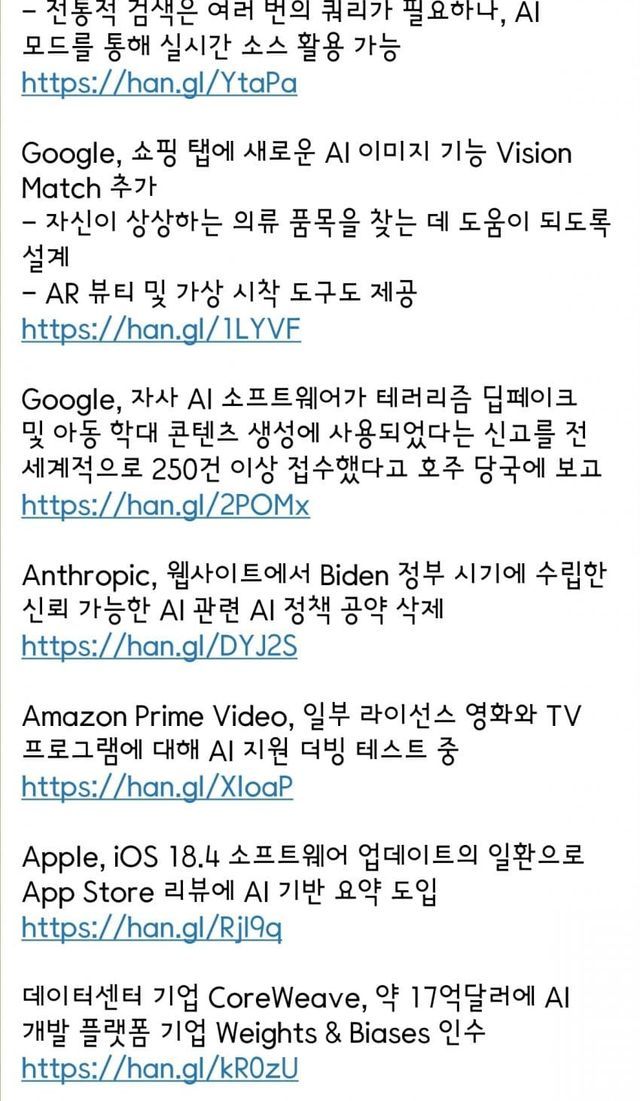Image resolution: width=640 pixels, height=1101 pixels.
Task: Follow the han.gl/2POMx link
Action: pos(165,505)
